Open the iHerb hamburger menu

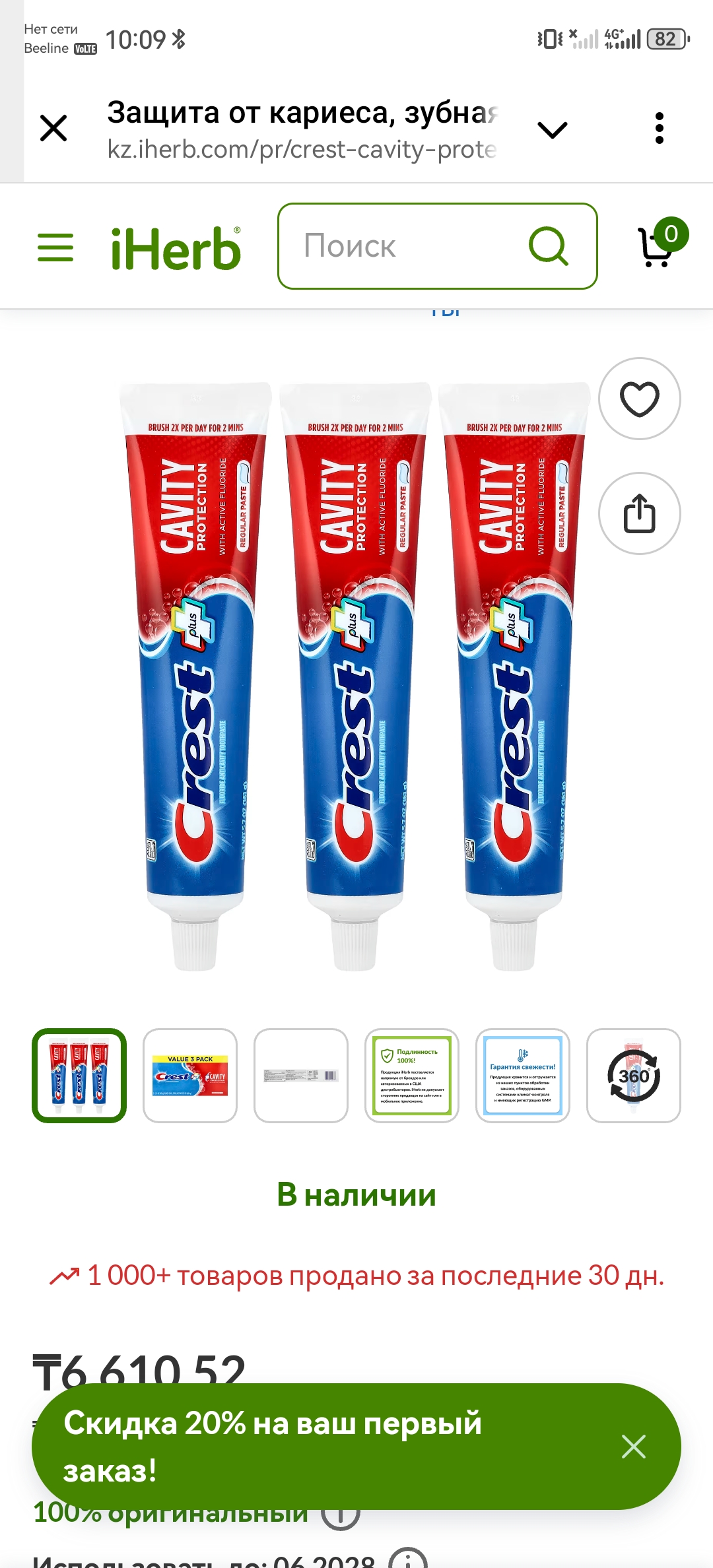(55, 247)
